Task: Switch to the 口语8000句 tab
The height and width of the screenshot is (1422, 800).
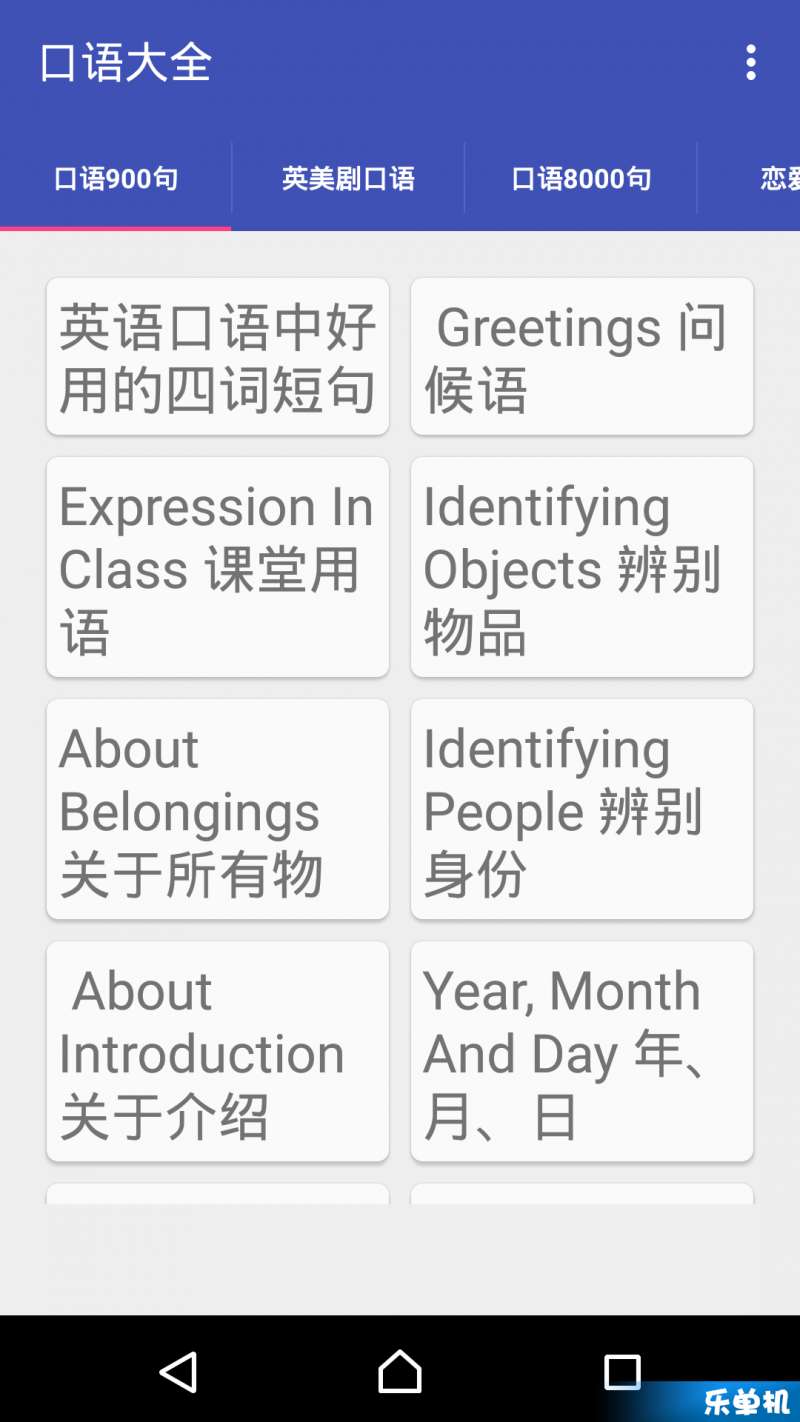Action: pos(581,179)
